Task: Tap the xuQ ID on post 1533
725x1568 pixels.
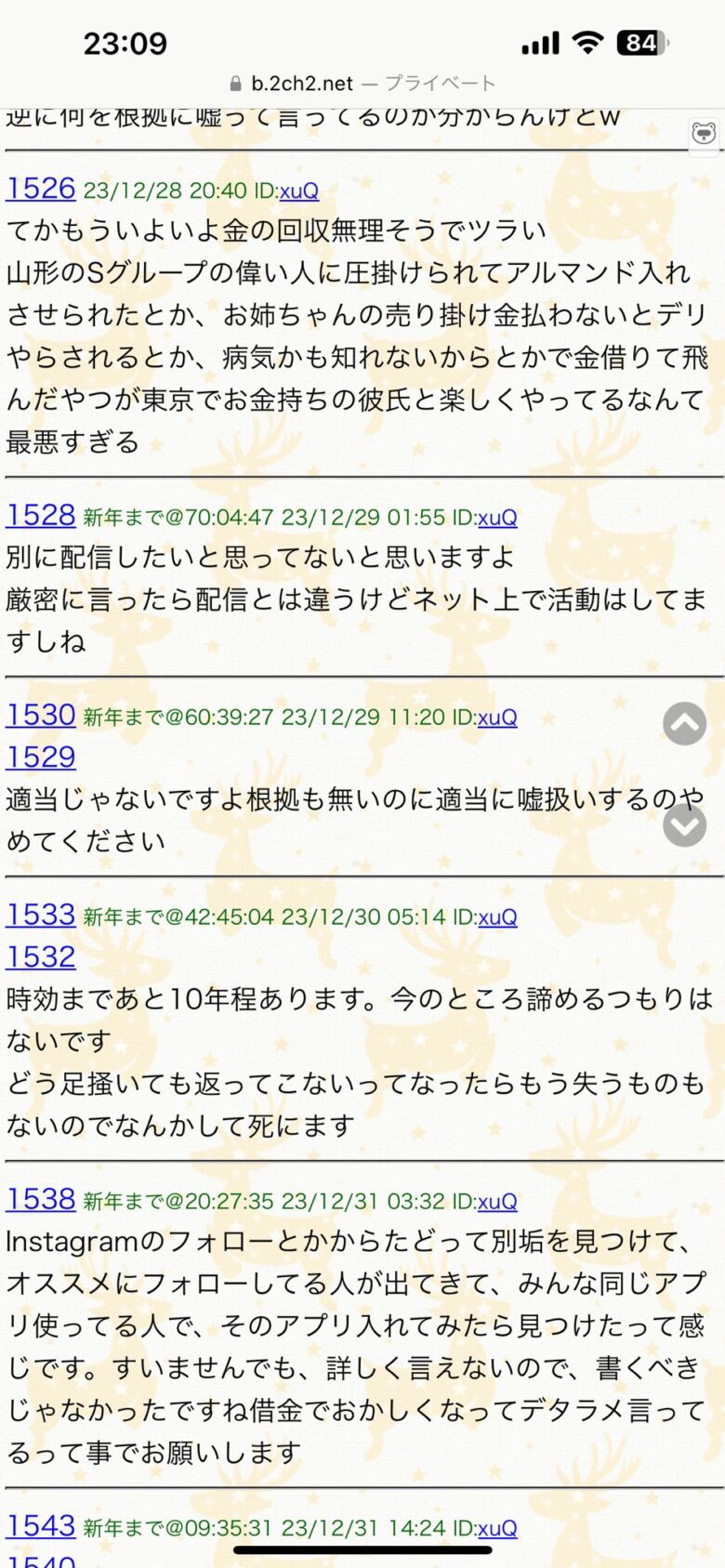Action: [497, 917]
